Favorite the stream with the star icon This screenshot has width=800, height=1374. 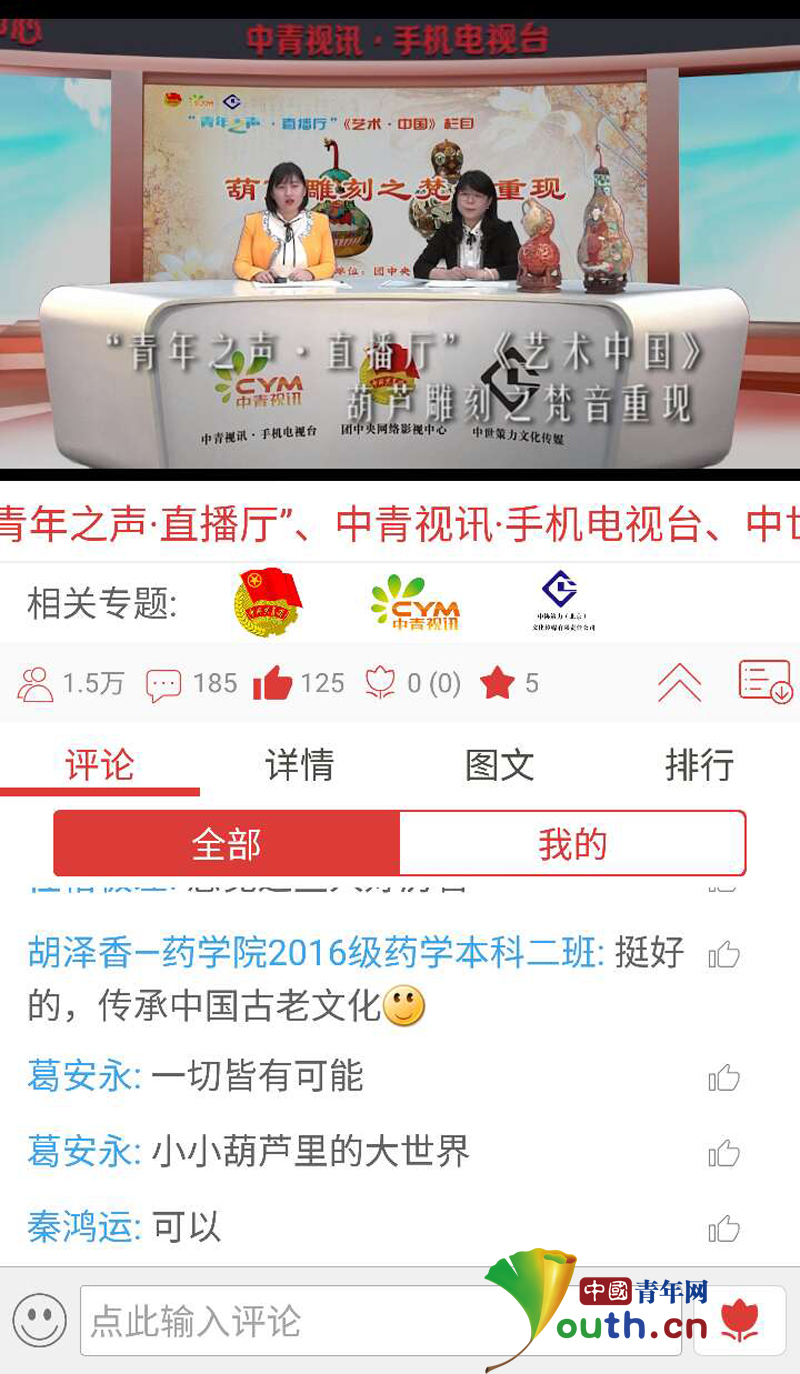coord(497,683)
